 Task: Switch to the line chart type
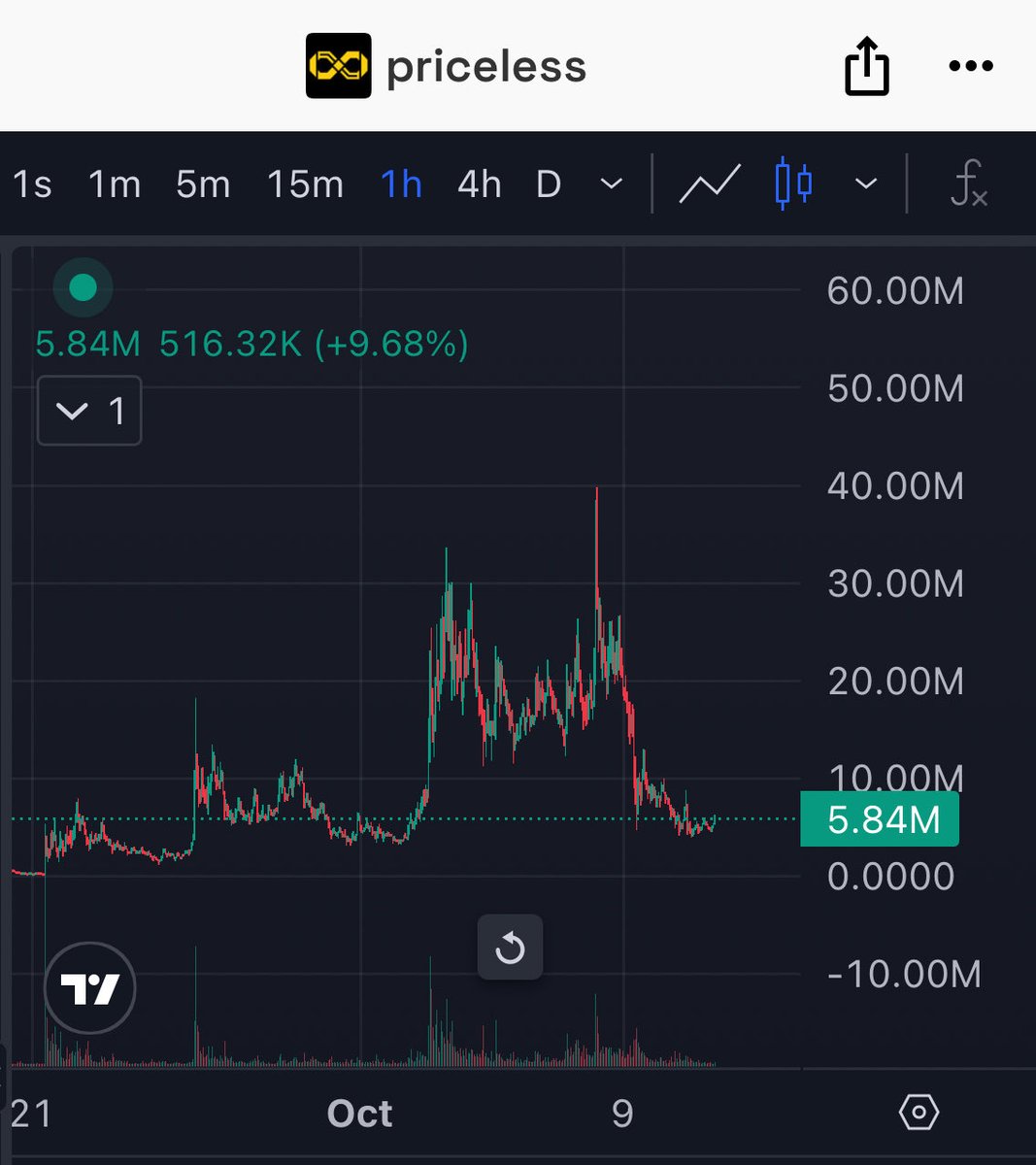pos(710,183)
